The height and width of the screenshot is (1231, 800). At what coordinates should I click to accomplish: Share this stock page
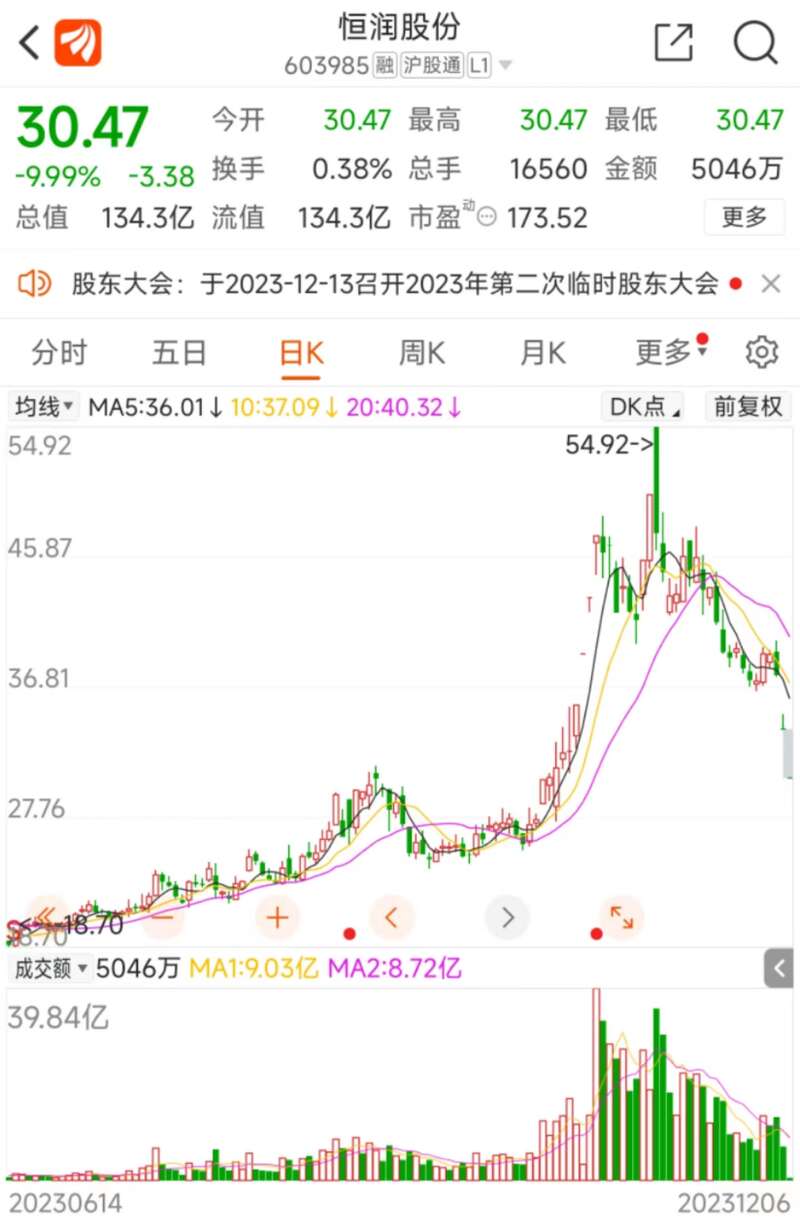pyautogui.click(x=673, y=42)
